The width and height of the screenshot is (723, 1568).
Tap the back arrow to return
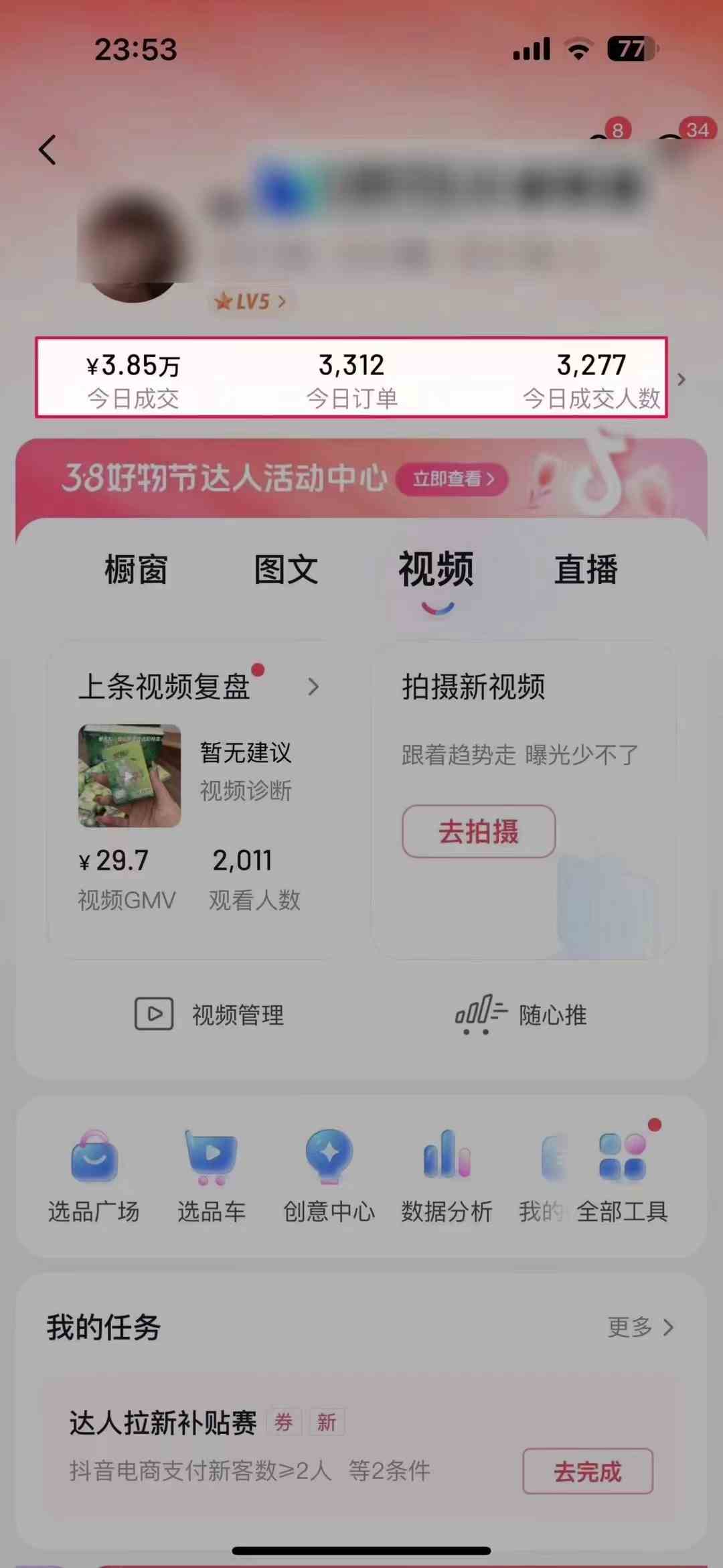pyautogui.click(x=47, y=150)
